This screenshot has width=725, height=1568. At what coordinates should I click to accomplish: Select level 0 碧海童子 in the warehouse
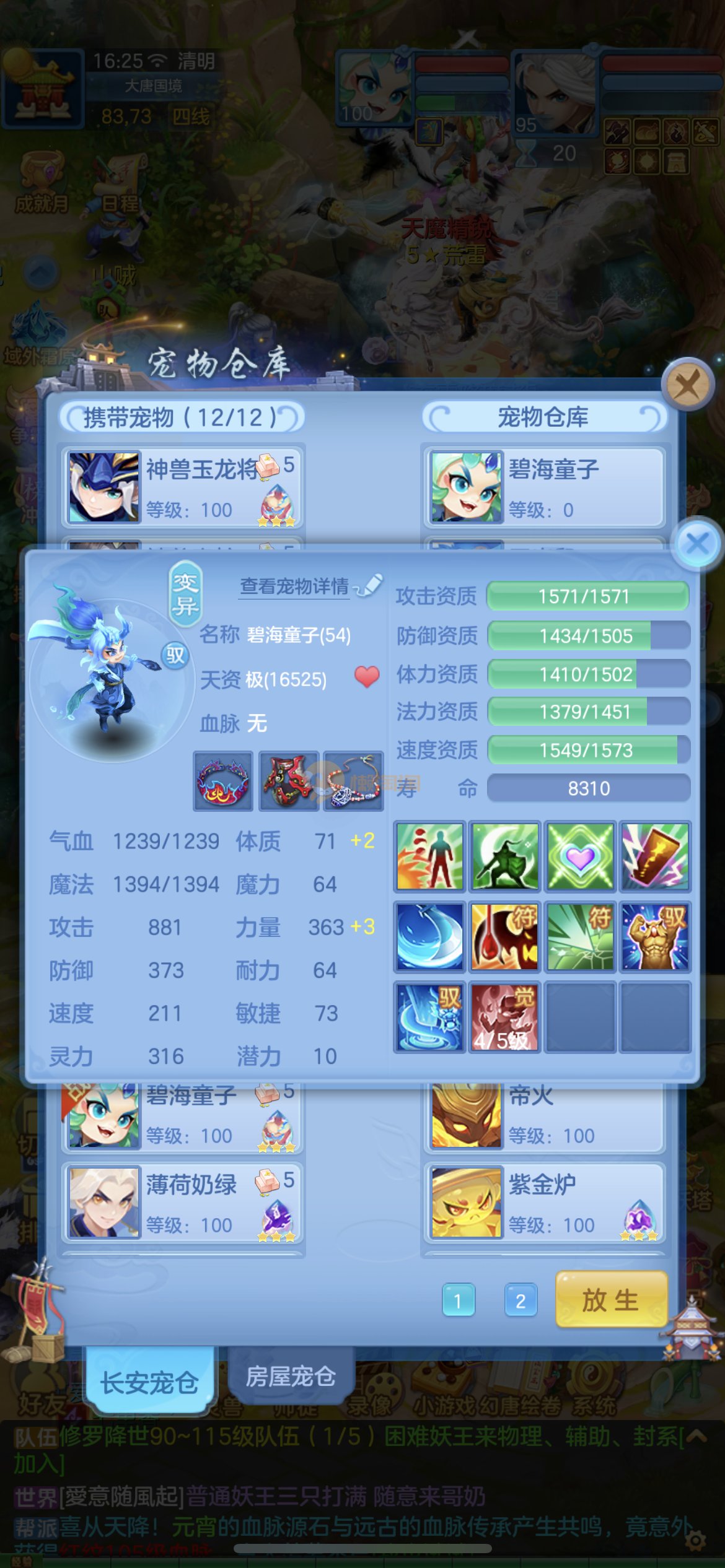coord(543,487)
